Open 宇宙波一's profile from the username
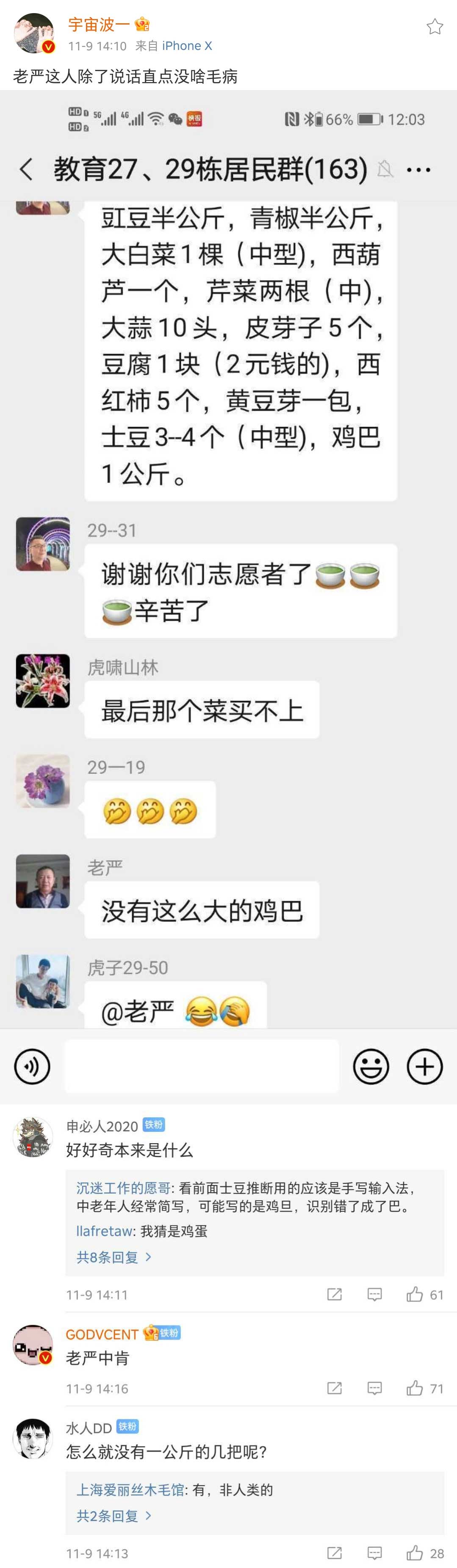Viewport: 457px width, 1568px height. (x=98, y=25)
